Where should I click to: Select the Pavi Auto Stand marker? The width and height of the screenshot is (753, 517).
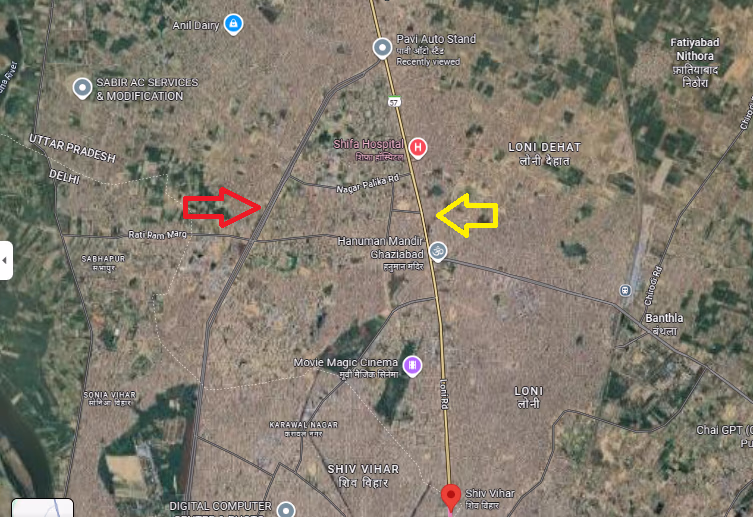382,47
